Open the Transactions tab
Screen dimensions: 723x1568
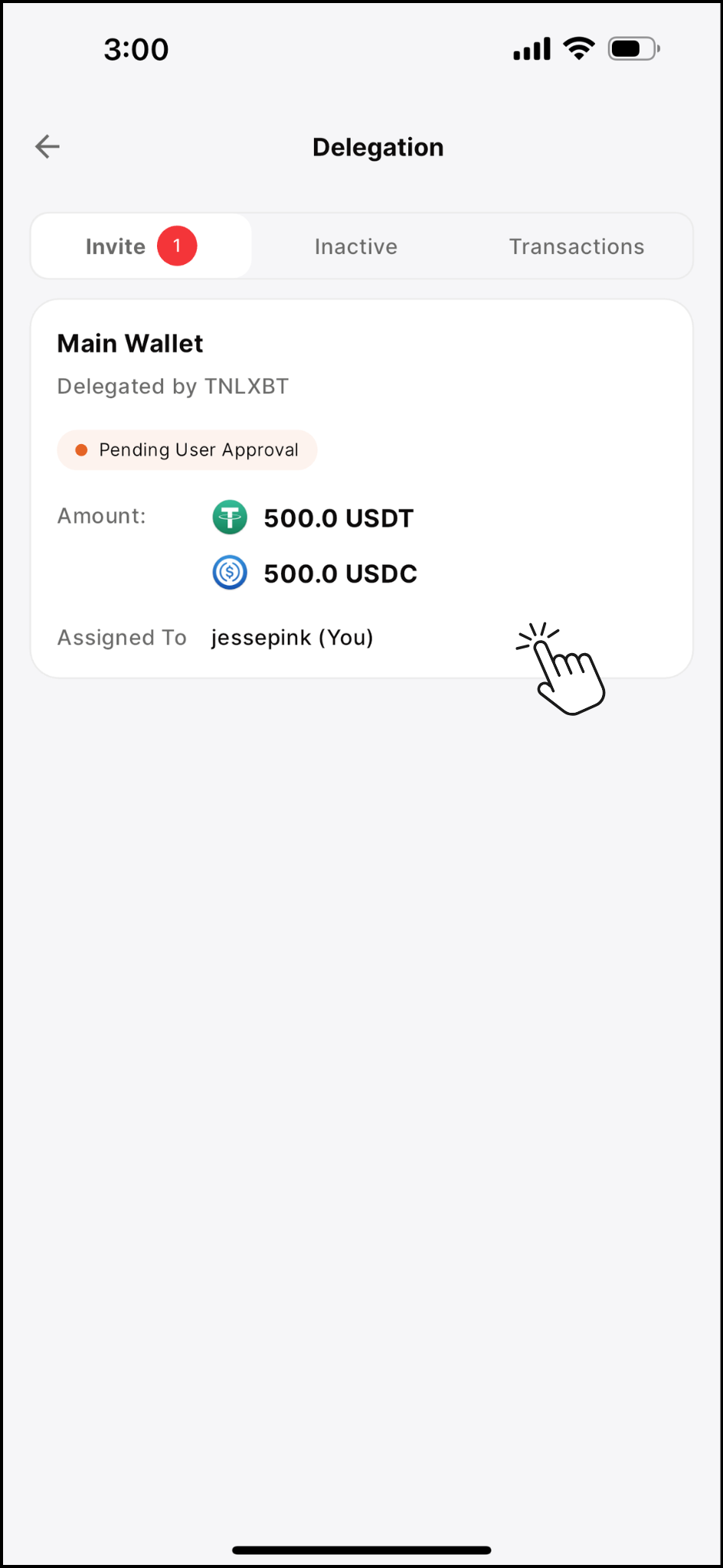click(x=577, y=247)
